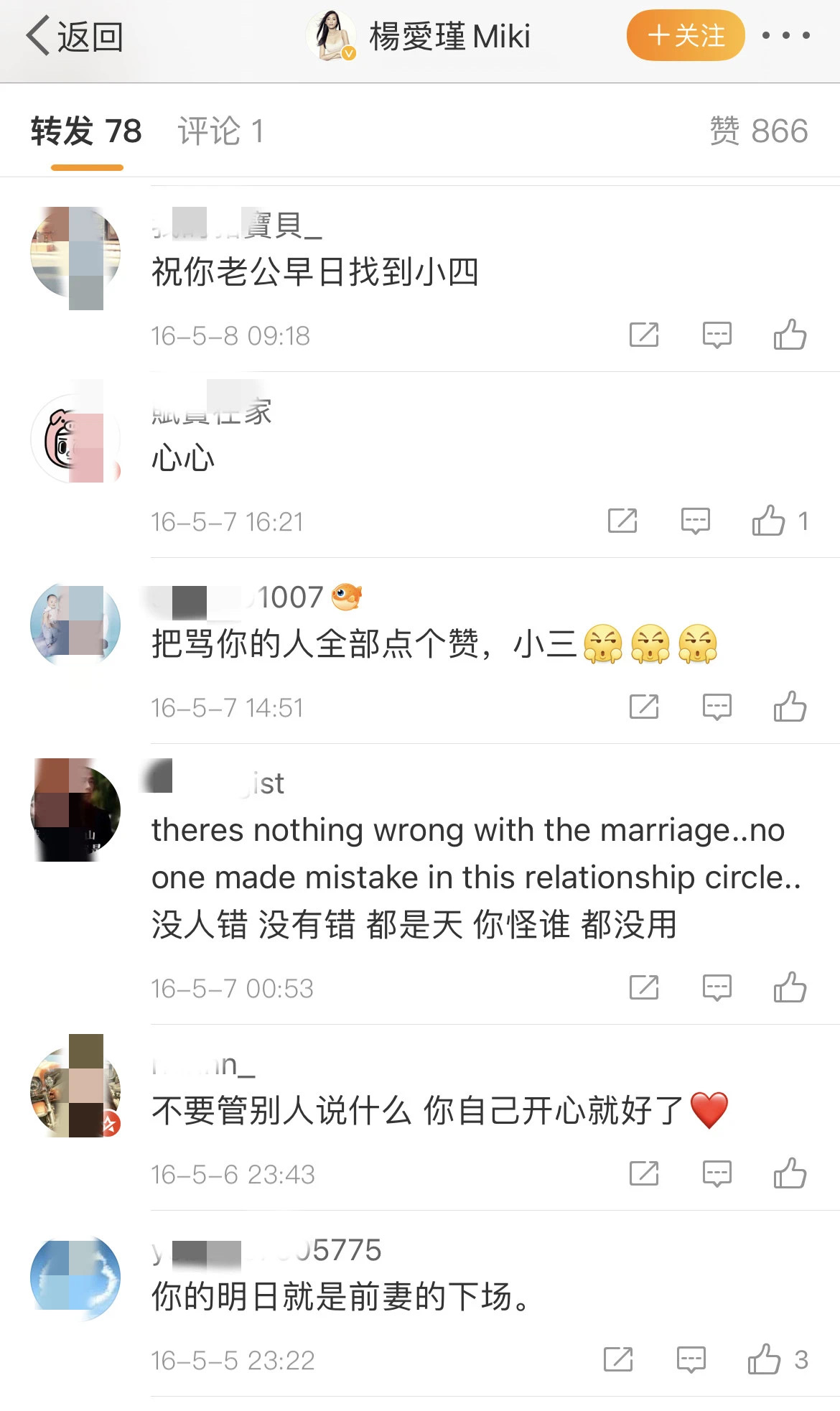This screenshot has height=1411, width=840.
Task: Open 楊愛瑾 Miki's profile from the header
Action: pos(420,36)
